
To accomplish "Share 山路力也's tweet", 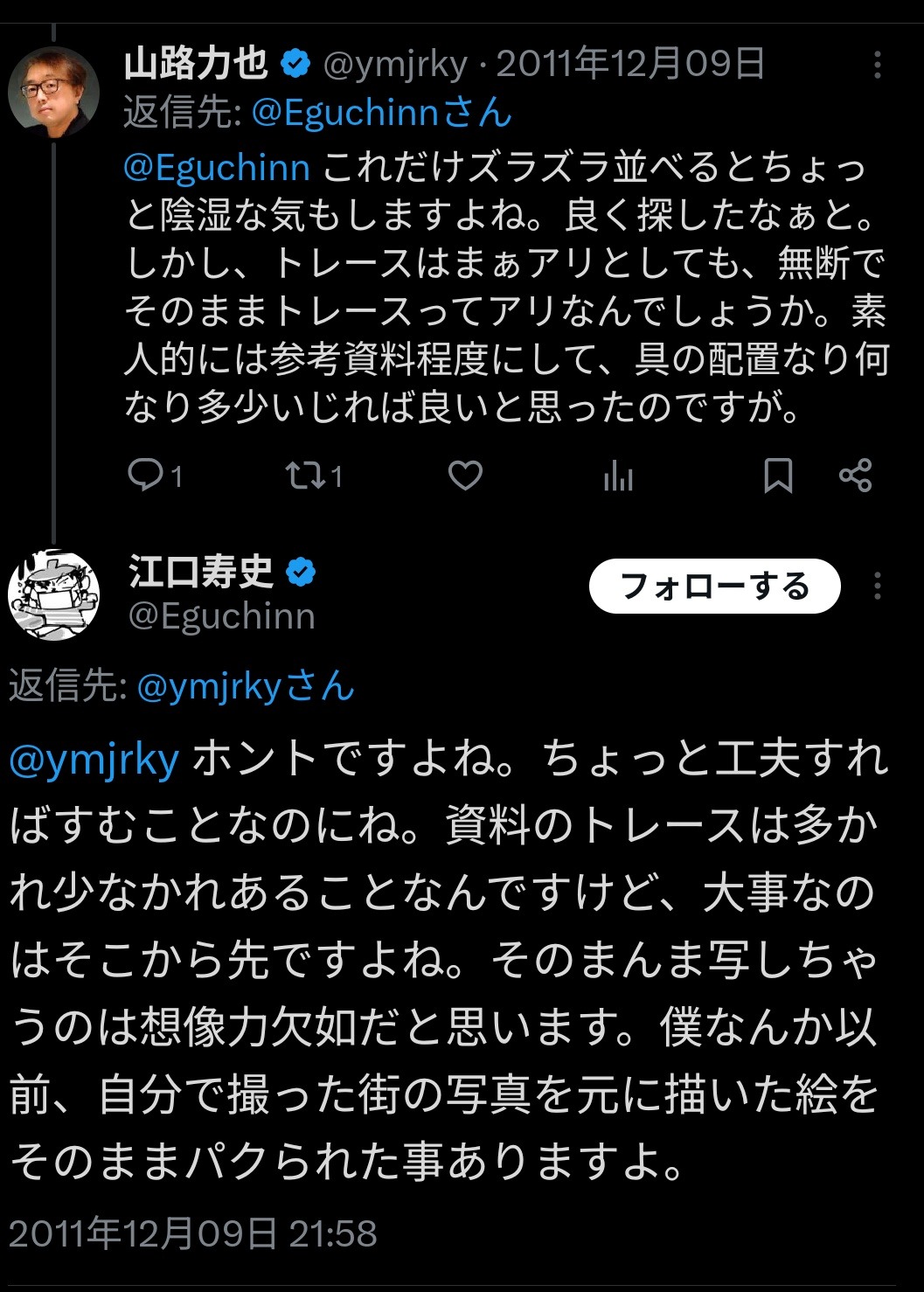I will [855, 476].
